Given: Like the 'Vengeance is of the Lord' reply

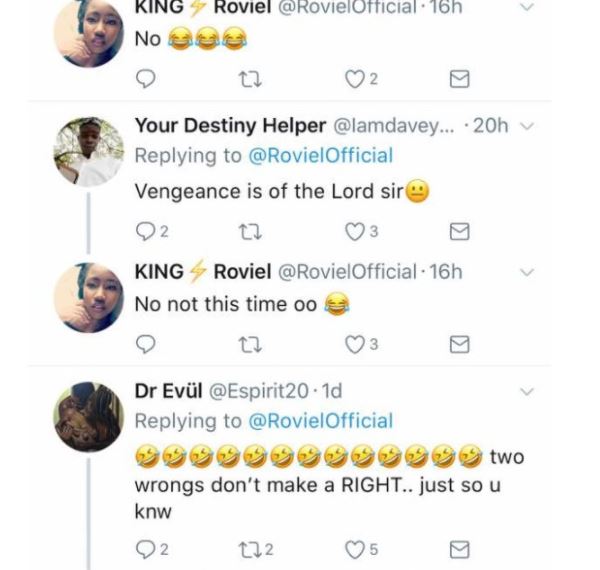Looking at the screenshot, I should [356, 231].
